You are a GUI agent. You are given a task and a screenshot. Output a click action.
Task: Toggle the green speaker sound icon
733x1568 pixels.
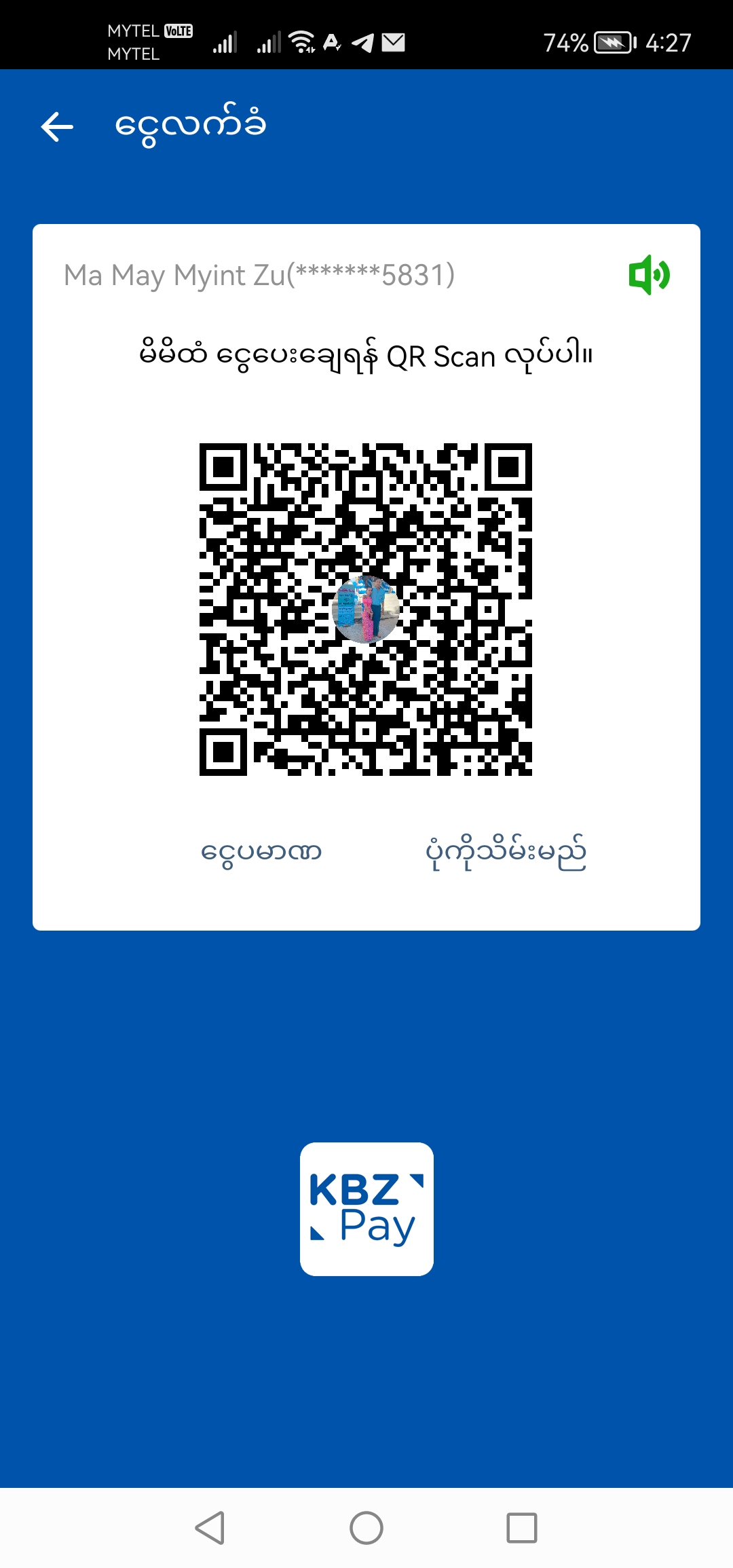pyautogui.click(x=649, y=275)
